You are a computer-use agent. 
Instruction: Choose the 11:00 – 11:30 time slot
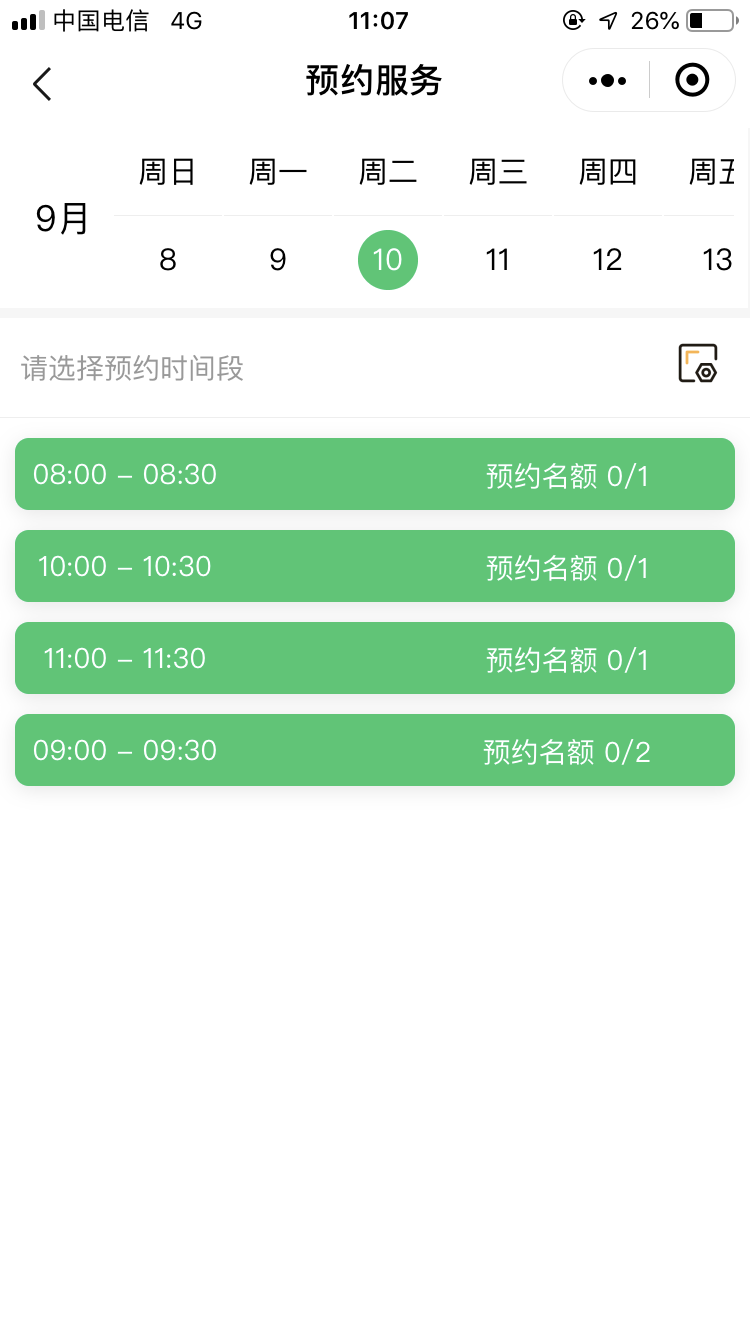click(x=375, y=658)
